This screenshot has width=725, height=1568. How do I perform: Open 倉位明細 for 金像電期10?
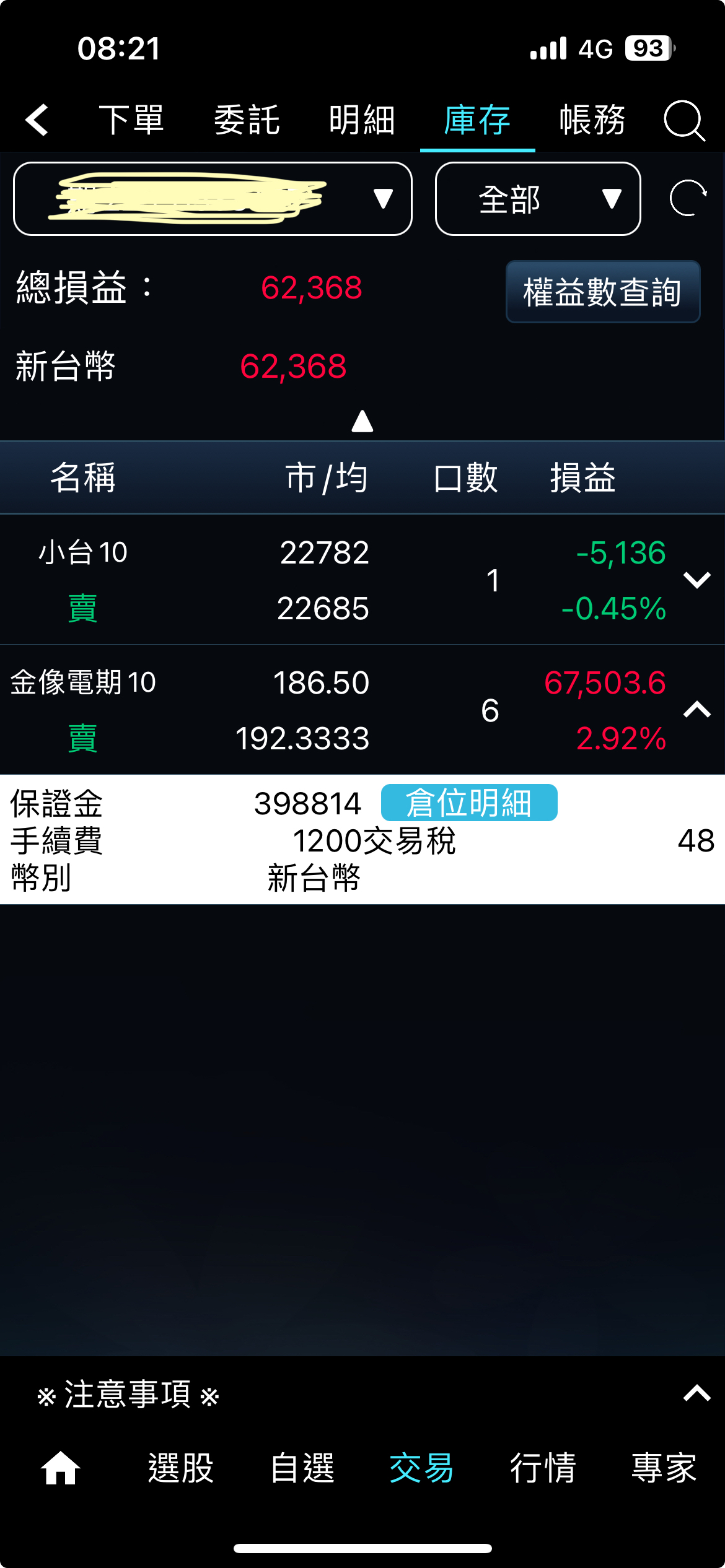[468, 803]
